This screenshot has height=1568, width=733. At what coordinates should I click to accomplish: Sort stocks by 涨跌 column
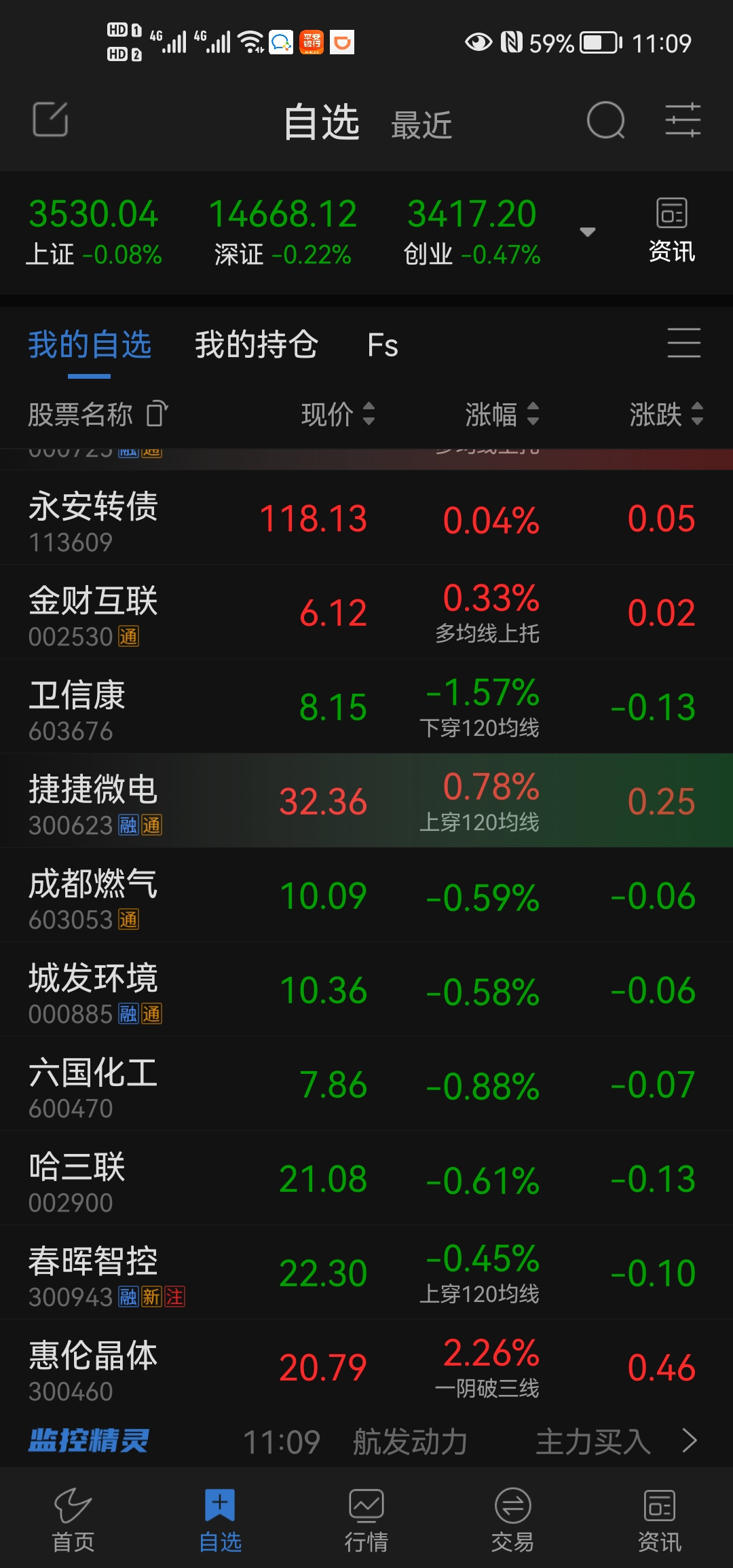666,414
